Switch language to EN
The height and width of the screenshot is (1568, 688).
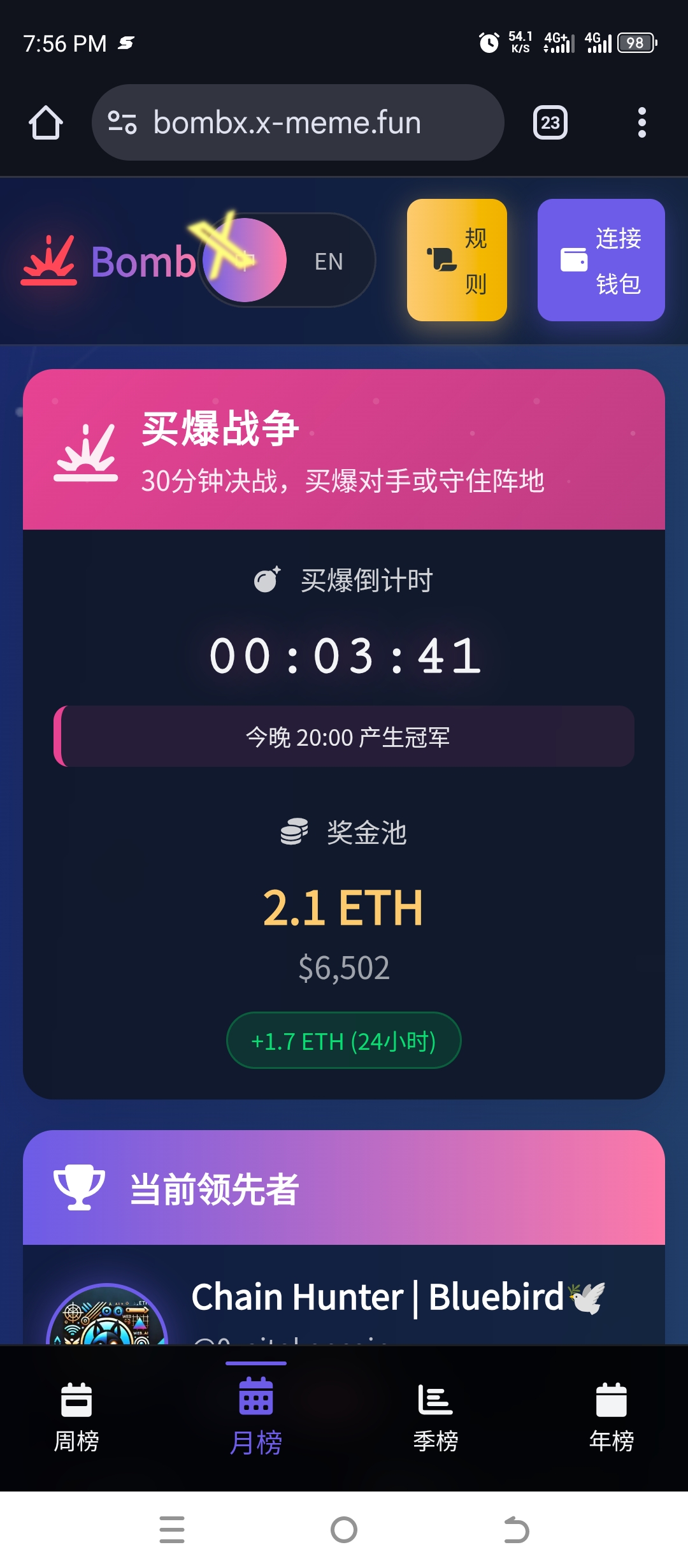329,261
